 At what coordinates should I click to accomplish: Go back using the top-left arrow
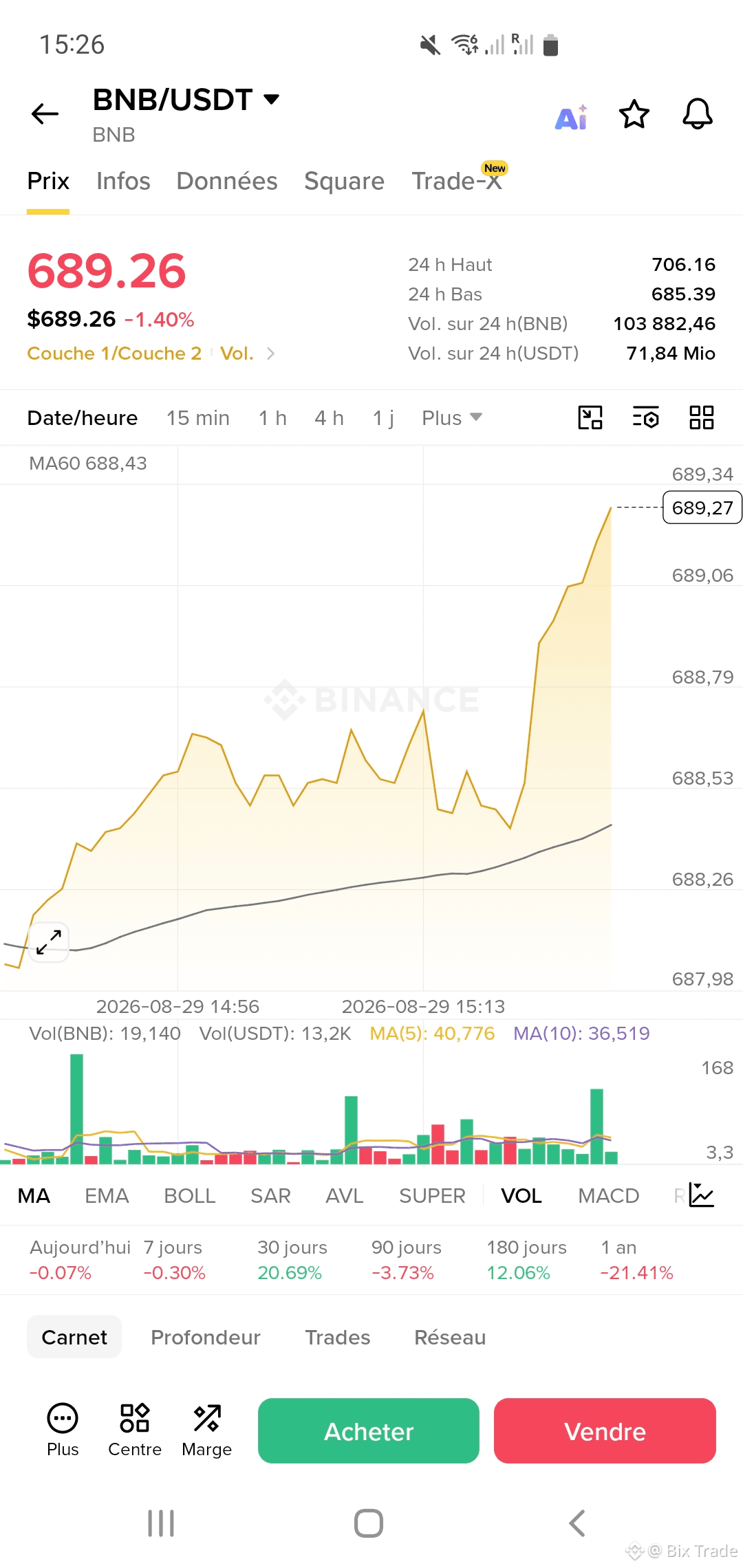point(45,113)
